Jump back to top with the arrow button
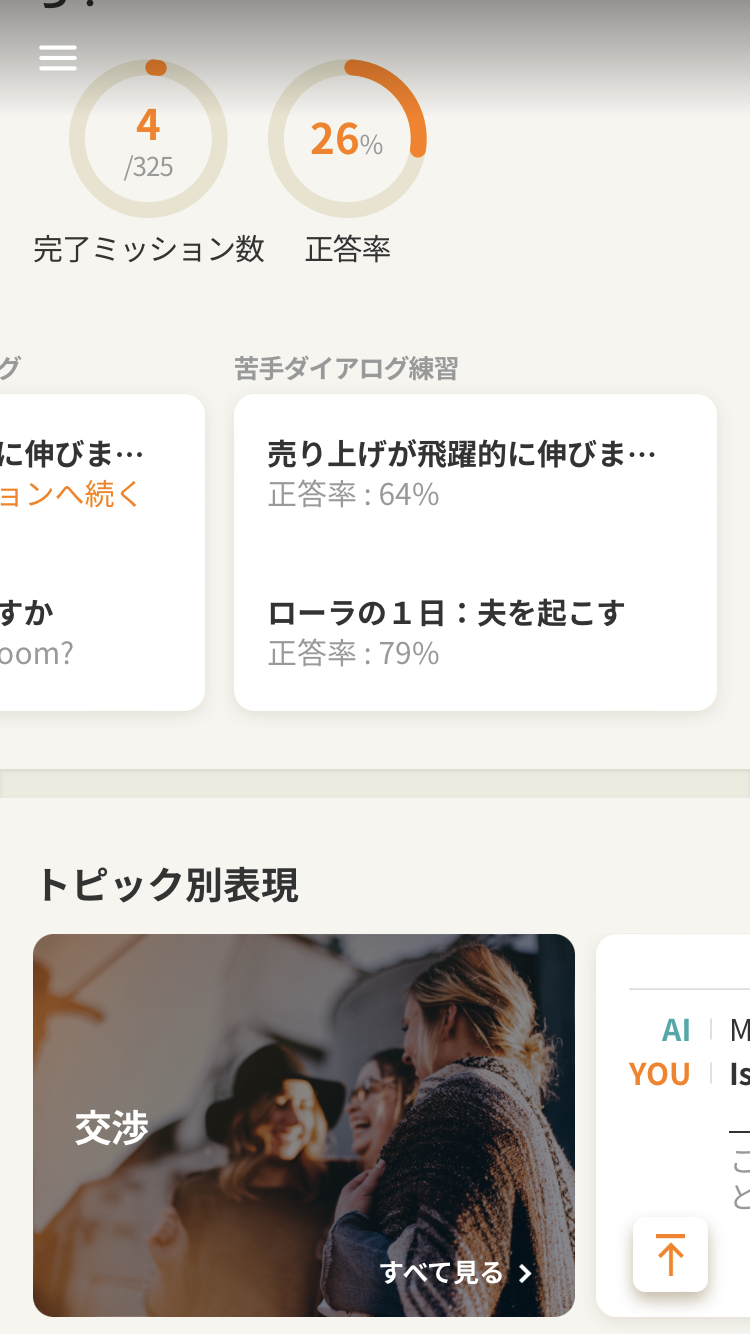Viewport: 750px width, 1334px height. tap(670, 1254)
